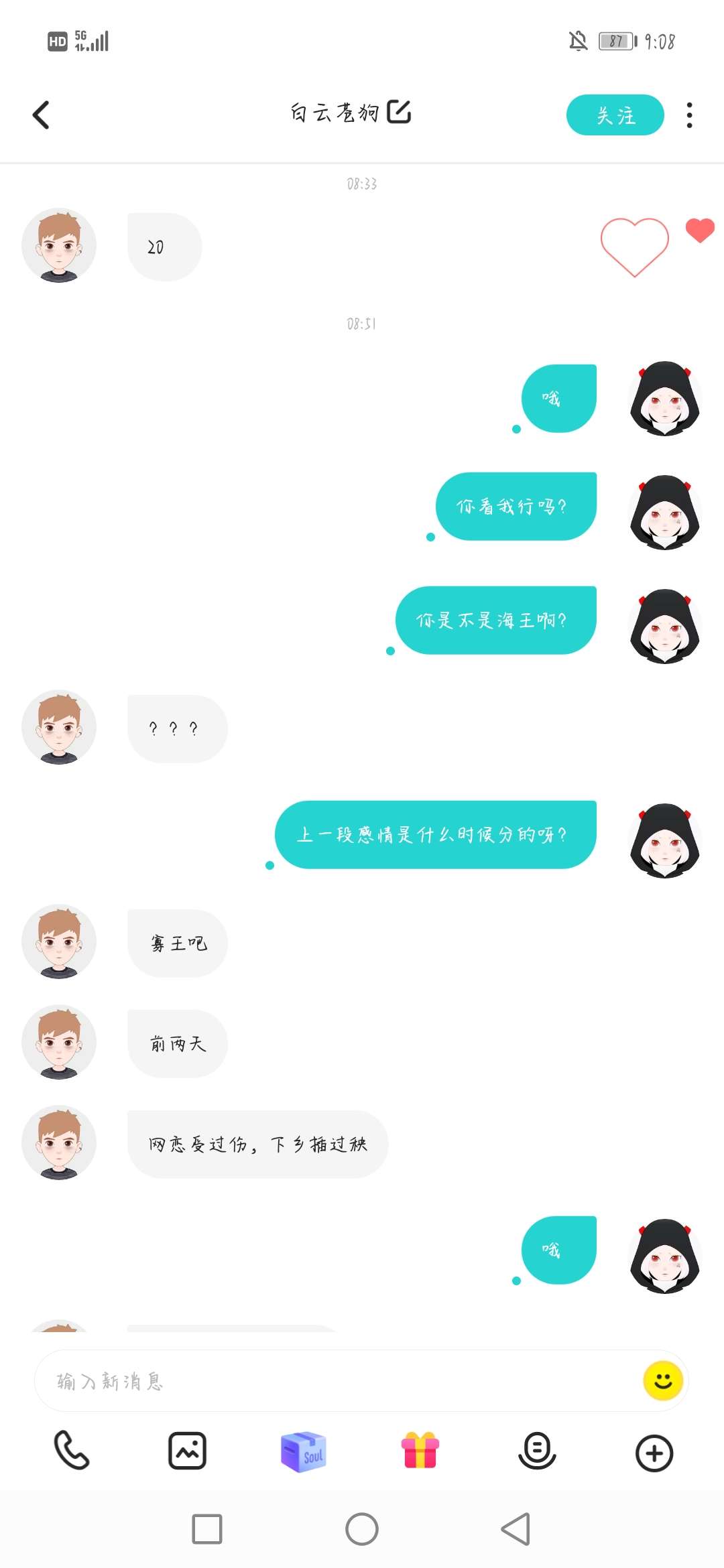Edit the remark name 白云苍狗

400,112
